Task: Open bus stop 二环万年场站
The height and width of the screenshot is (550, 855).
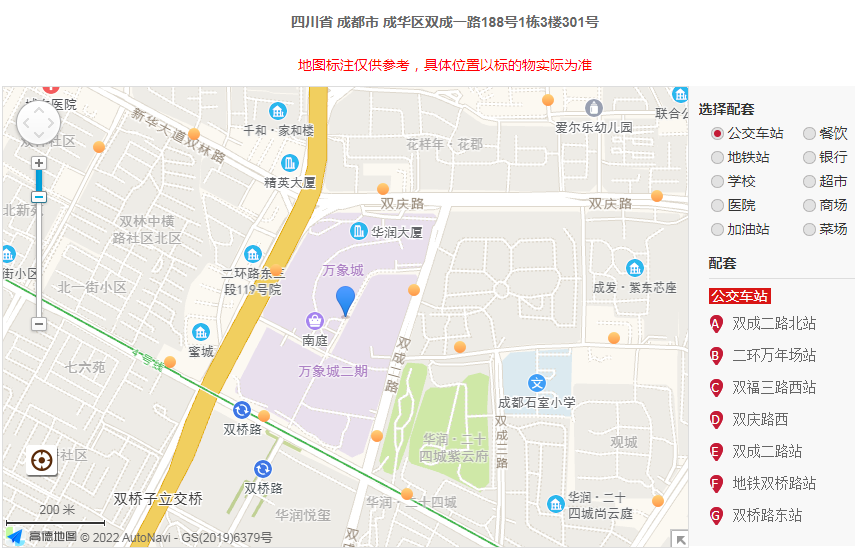Action: [x=773, y=355]
